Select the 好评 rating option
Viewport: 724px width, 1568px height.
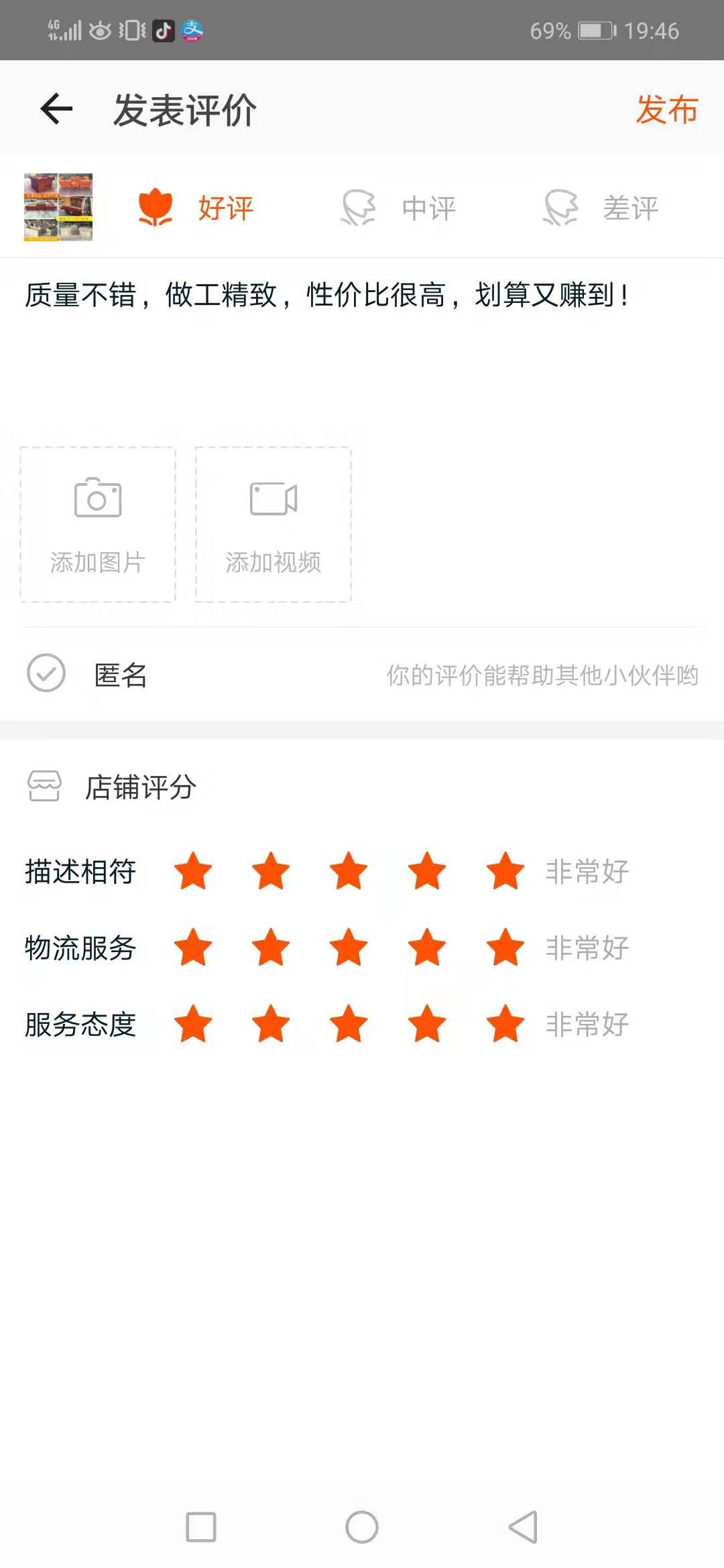(x=196, y=208)
